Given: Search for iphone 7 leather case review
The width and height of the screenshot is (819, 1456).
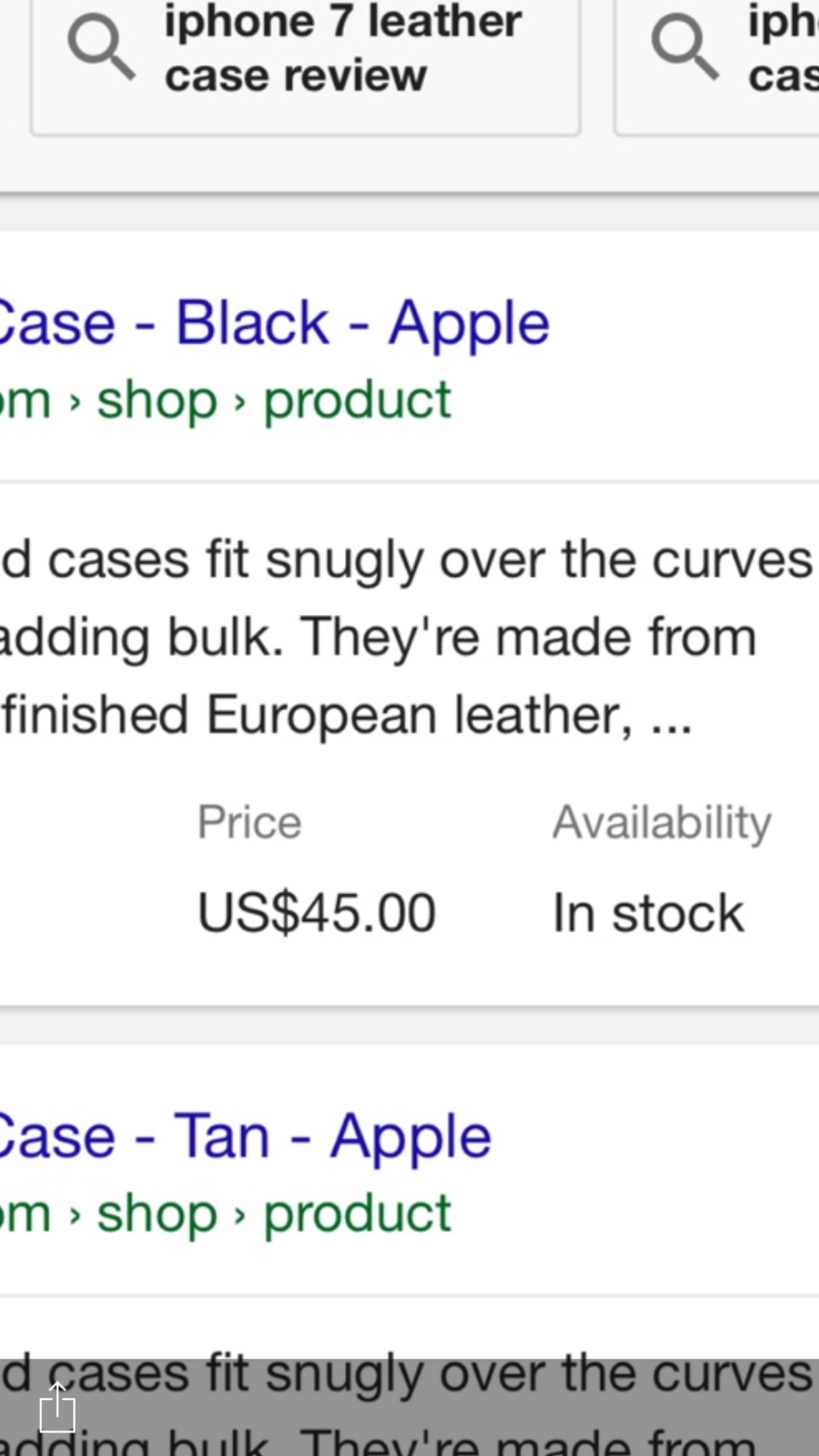Looking at the screenshot, I should point(303,52).
